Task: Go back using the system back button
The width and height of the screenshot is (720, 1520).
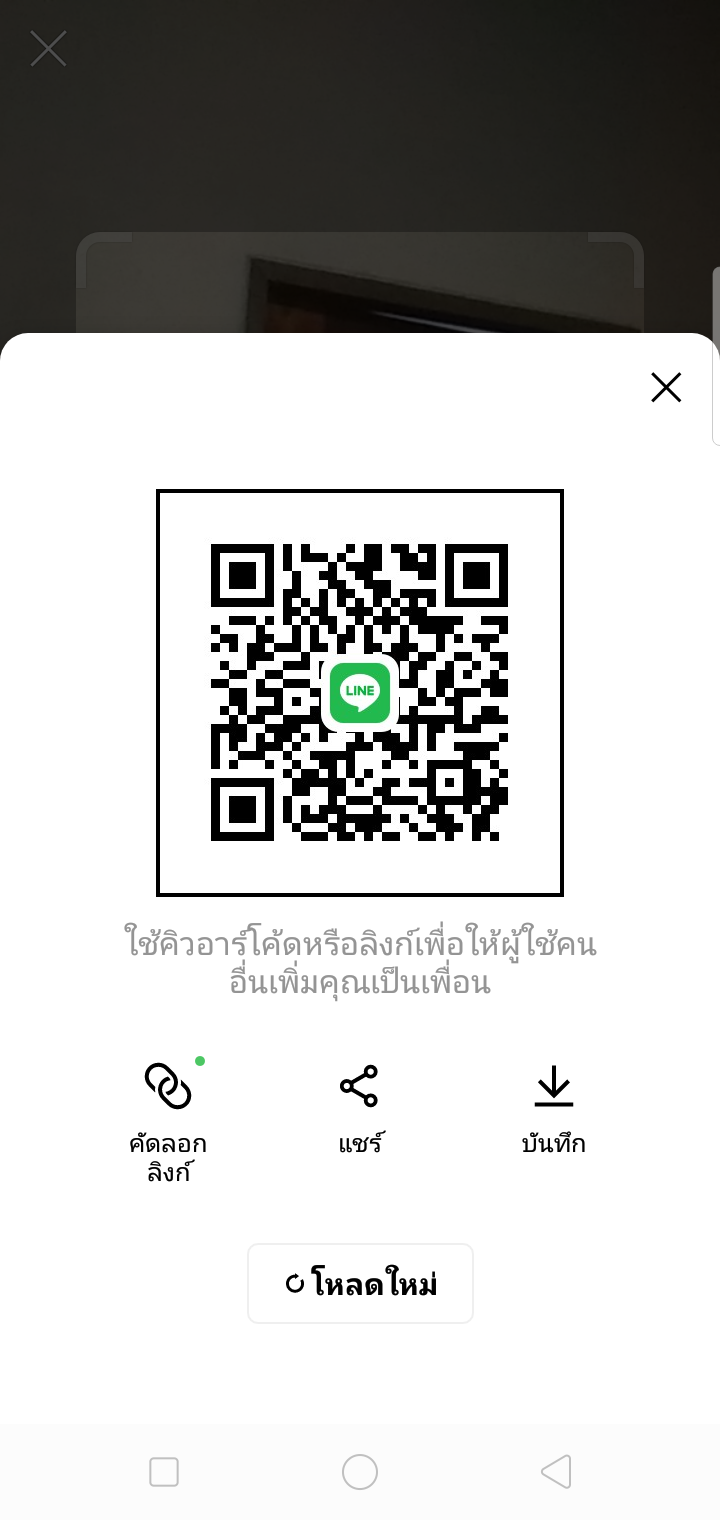Action: (x=556, y=1471)
